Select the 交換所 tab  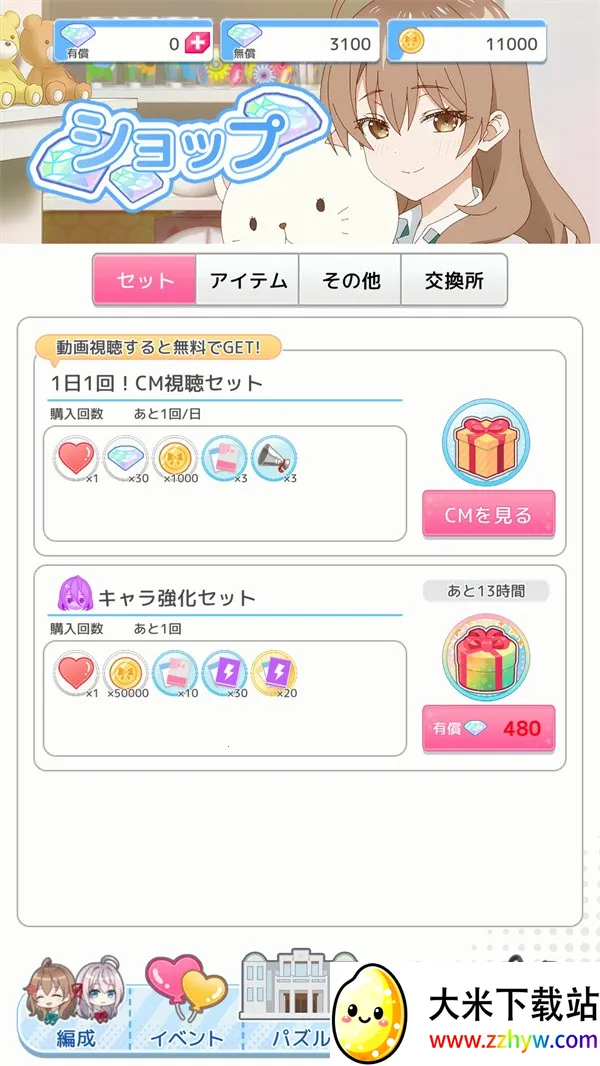453,280
